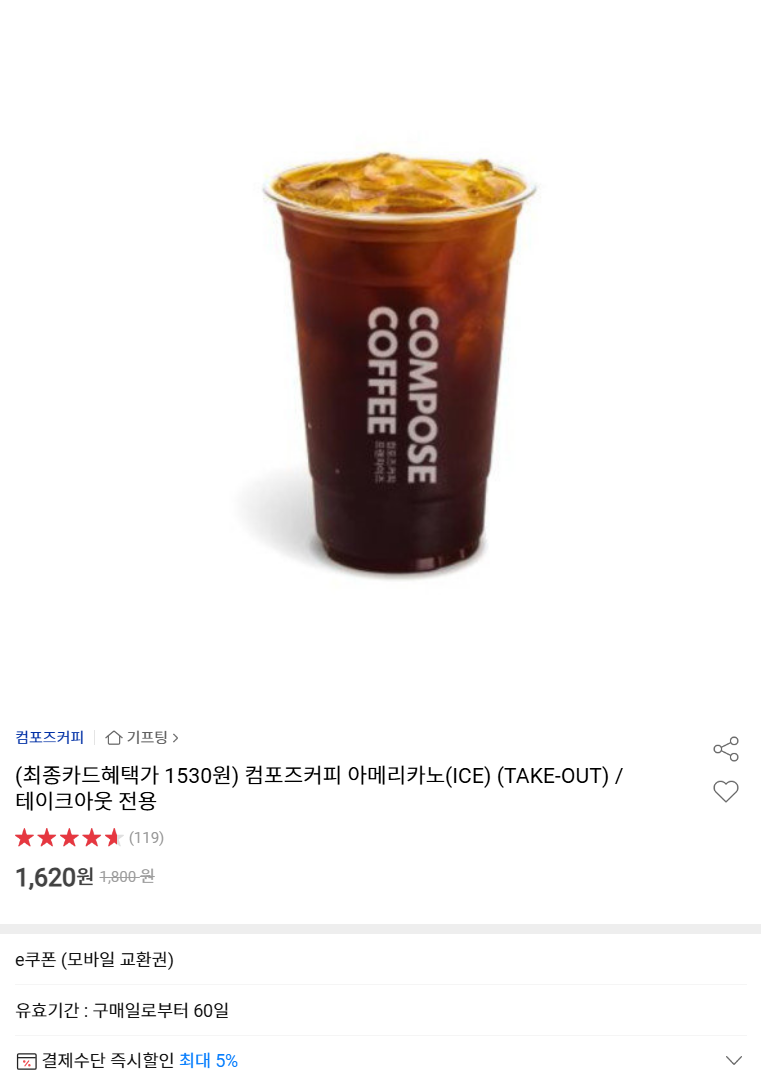This screenshot has height=1081, width=761.
Task: Click the share icon
Action: point(726,750)
